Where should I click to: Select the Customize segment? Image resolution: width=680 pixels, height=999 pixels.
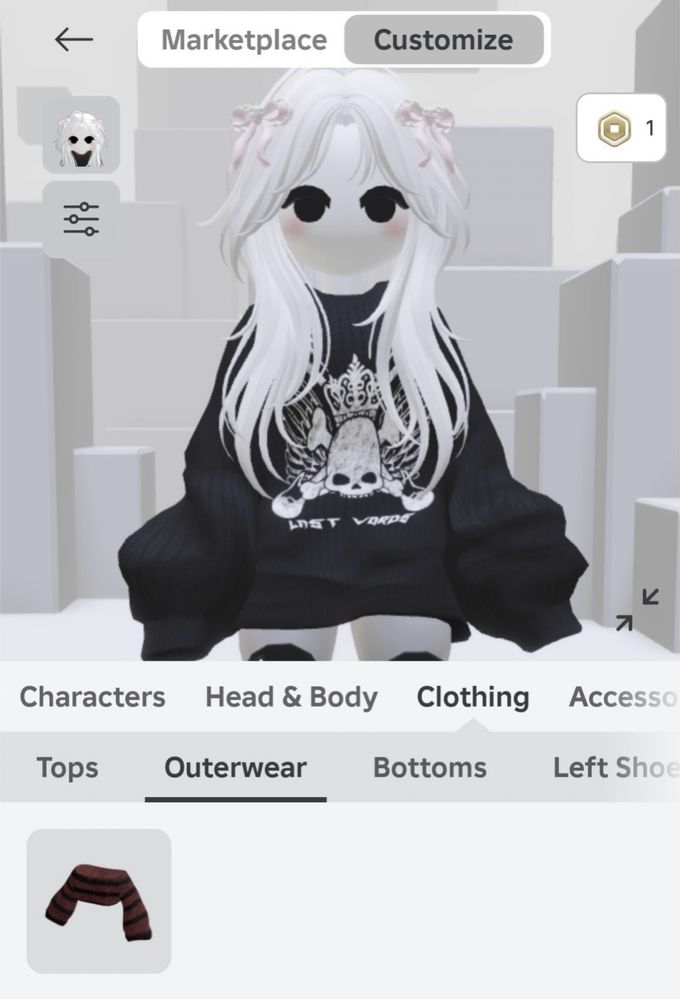(x=443, y=40)
